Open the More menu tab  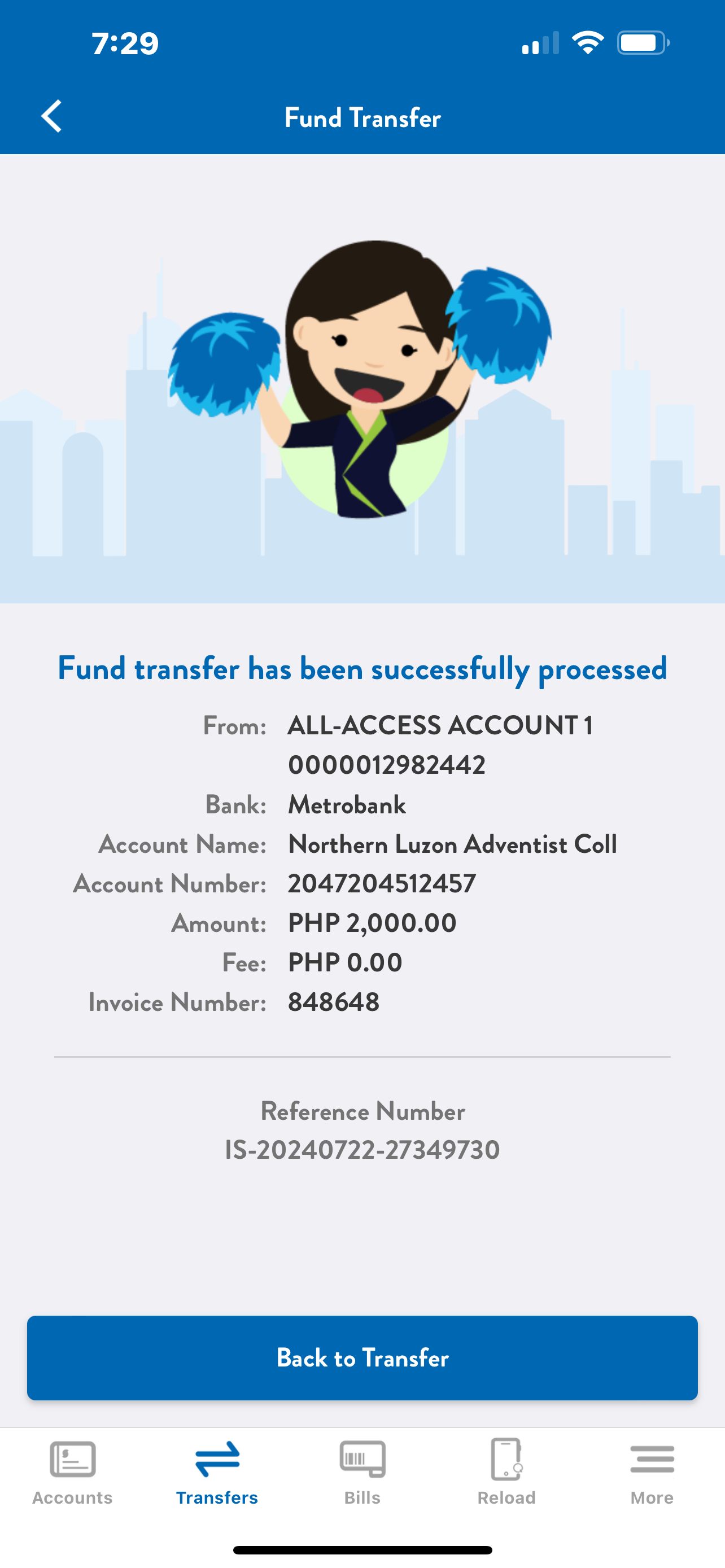click(652, 1472)
